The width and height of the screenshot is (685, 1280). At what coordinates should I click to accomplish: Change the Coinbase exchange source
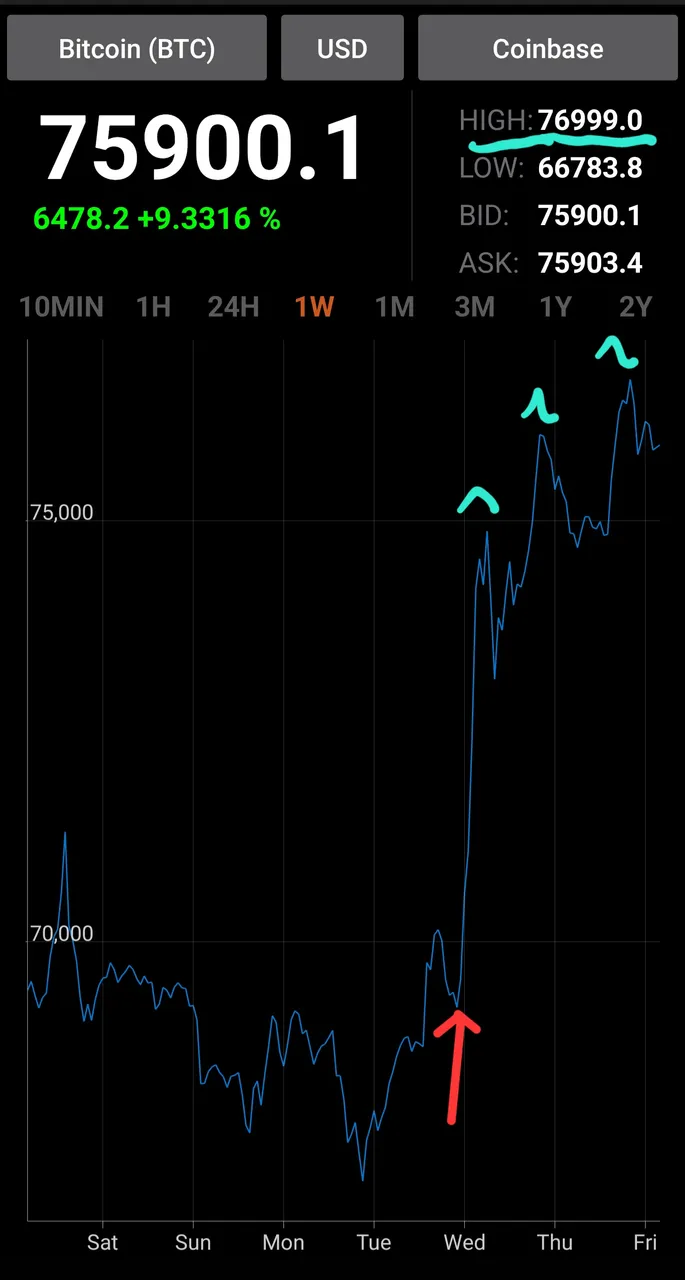click(x=548, y=48)
